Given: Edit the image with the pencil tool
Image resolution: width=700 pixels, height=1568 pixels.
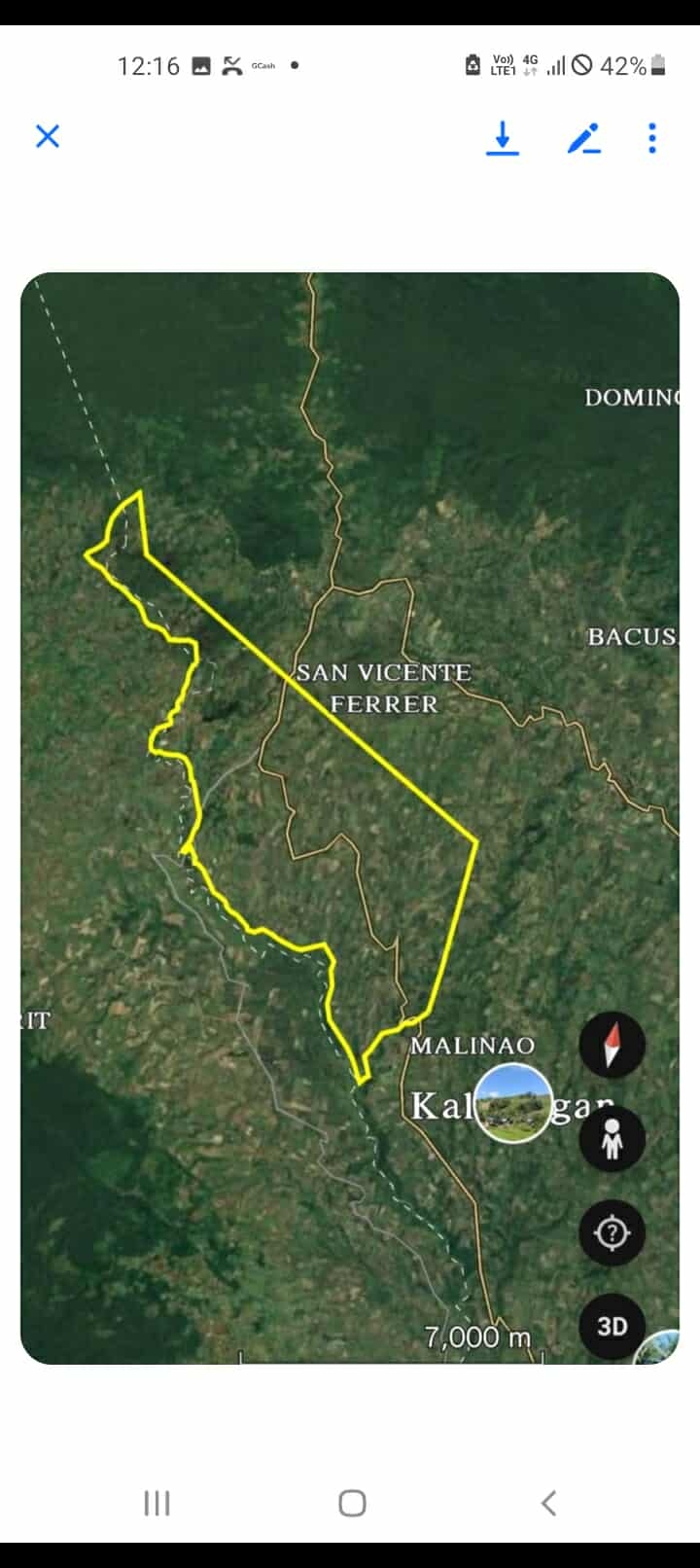Looking at the screenshot, I should tap(584, 138).
